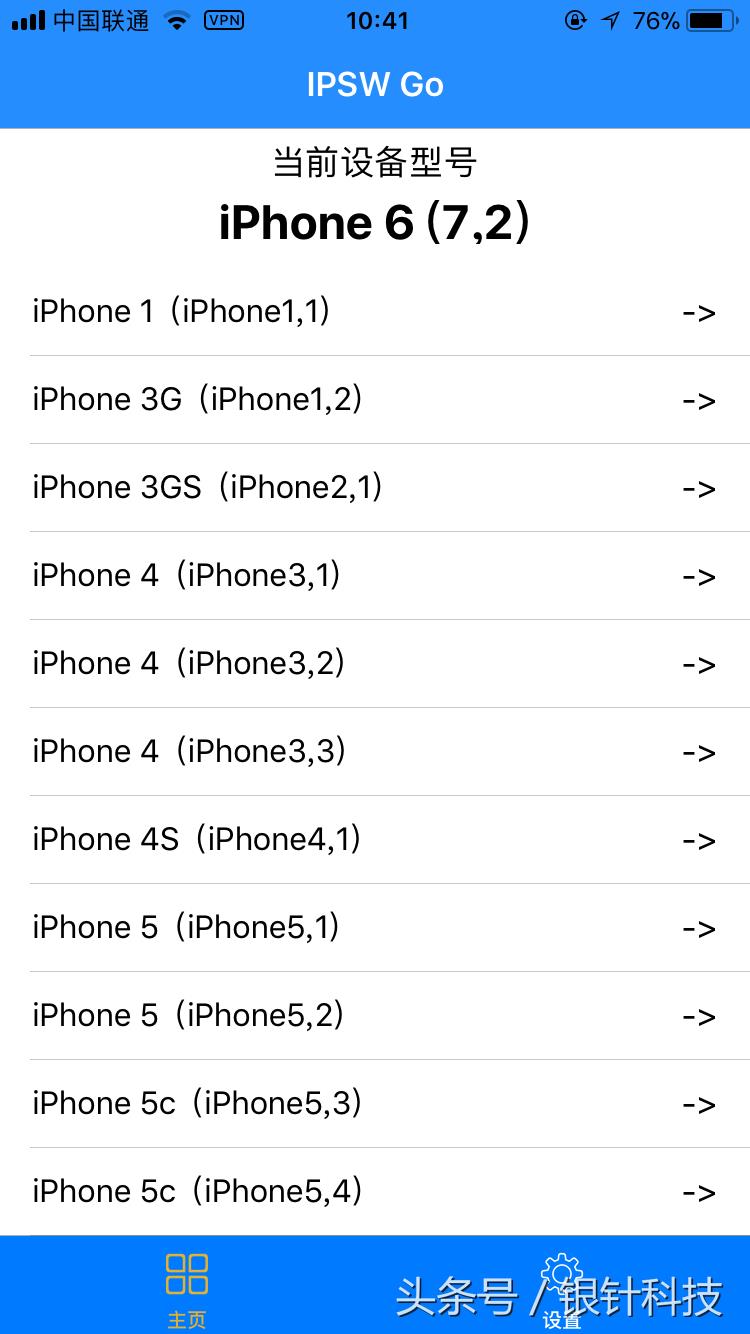Open iPhone 4 (iPhone3,3) row
Image resolution: width=750 pixels, height=1334 pixels.
[x=375, y=752]
